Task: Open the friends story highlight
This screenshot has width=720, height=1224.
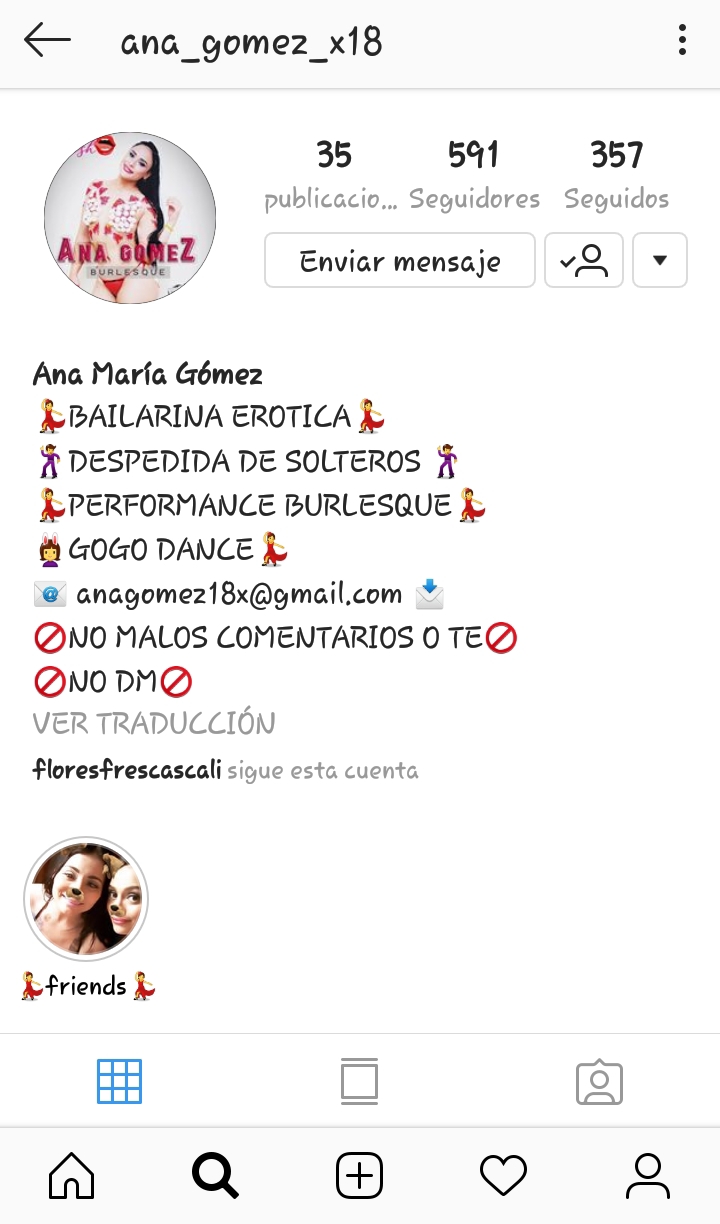Action: (86, 899)
